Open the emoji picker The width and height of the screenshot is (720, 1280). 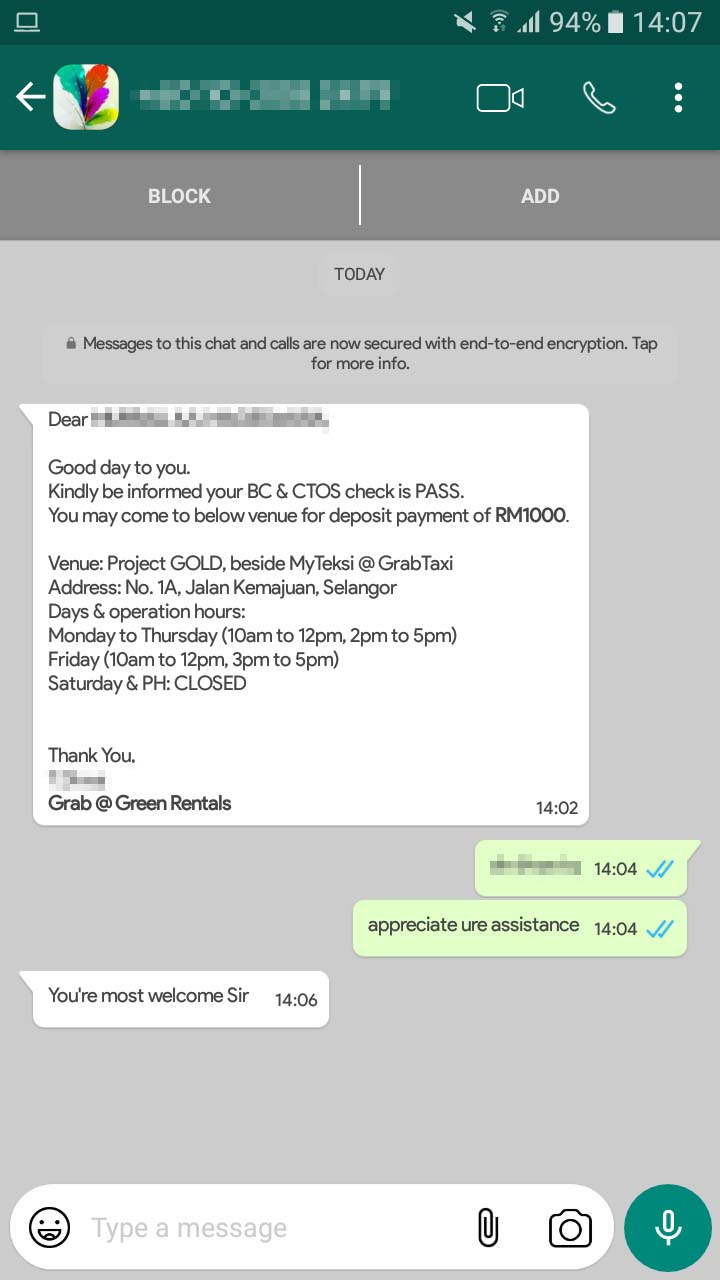(x=49, y=1227)
